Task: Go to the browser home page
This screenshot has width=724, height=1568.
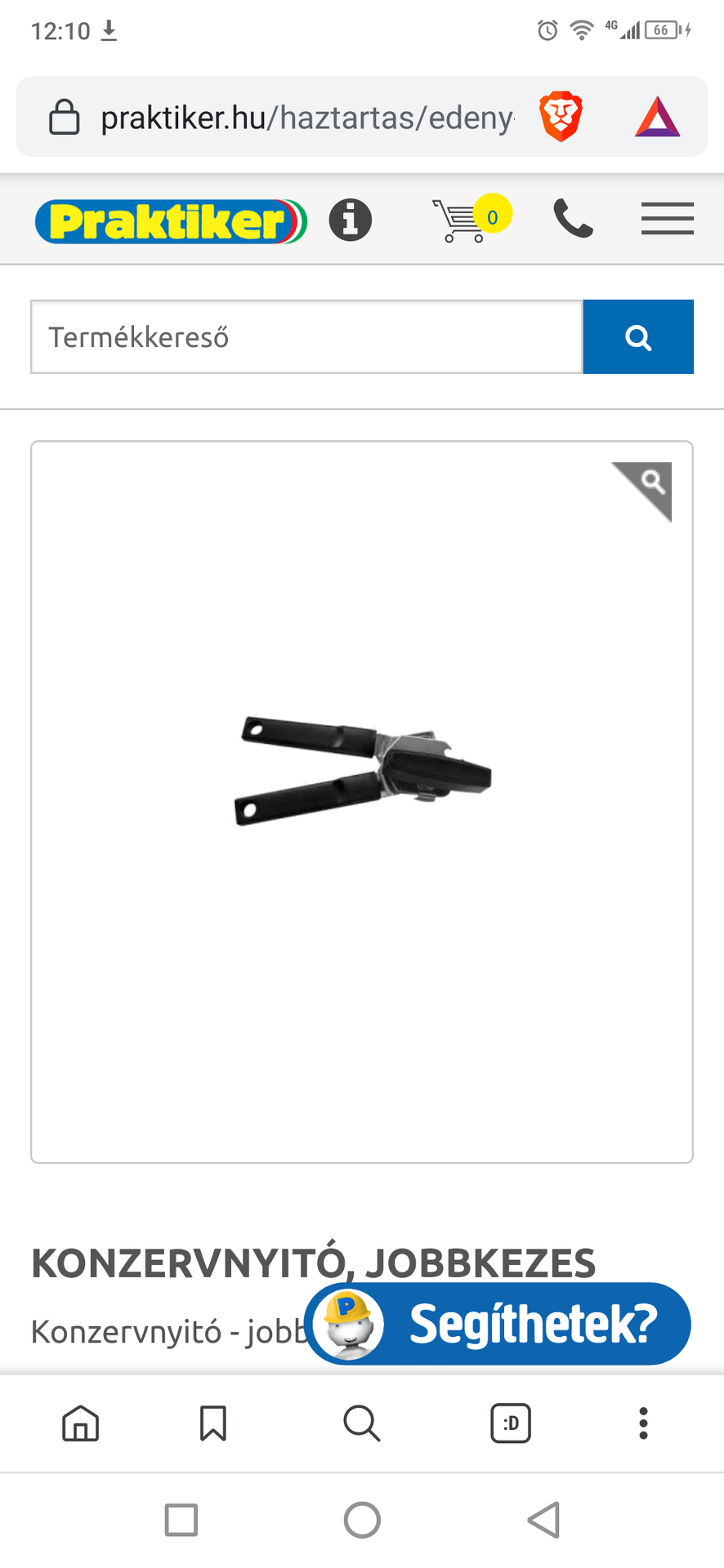Action: pos(81,1423)
